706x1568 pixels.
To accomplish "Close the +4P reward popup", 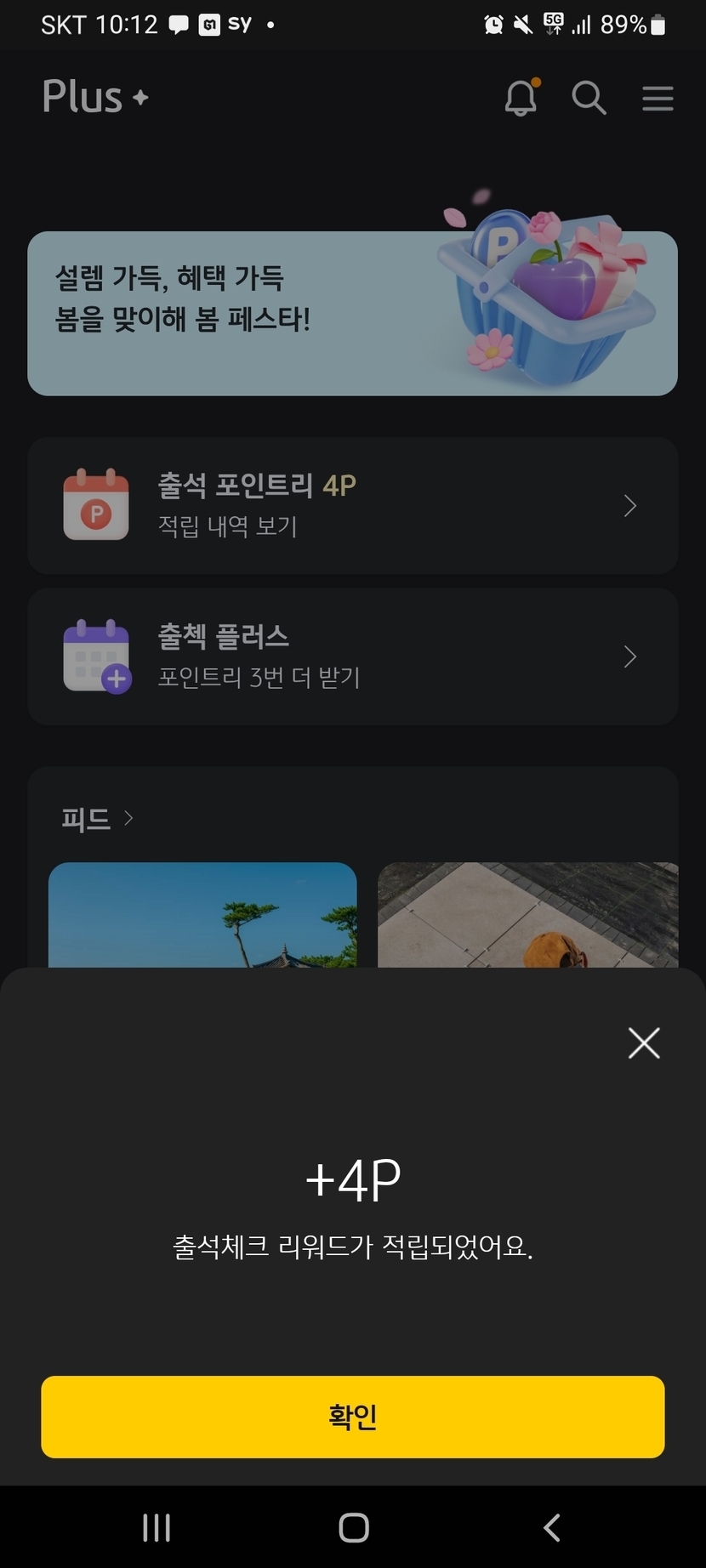I will 643,1042.
